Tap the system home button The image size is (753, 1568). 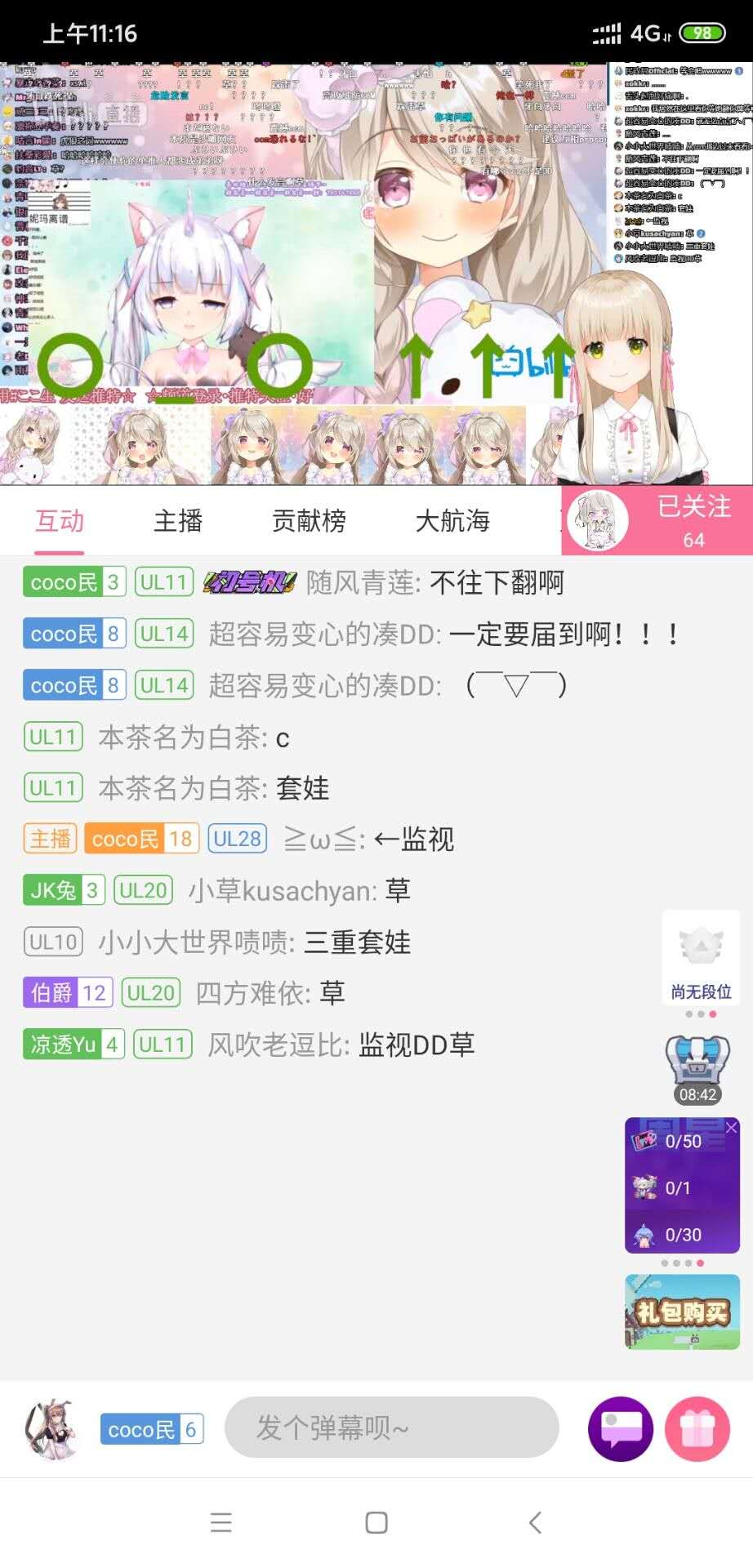point(376,1522)
